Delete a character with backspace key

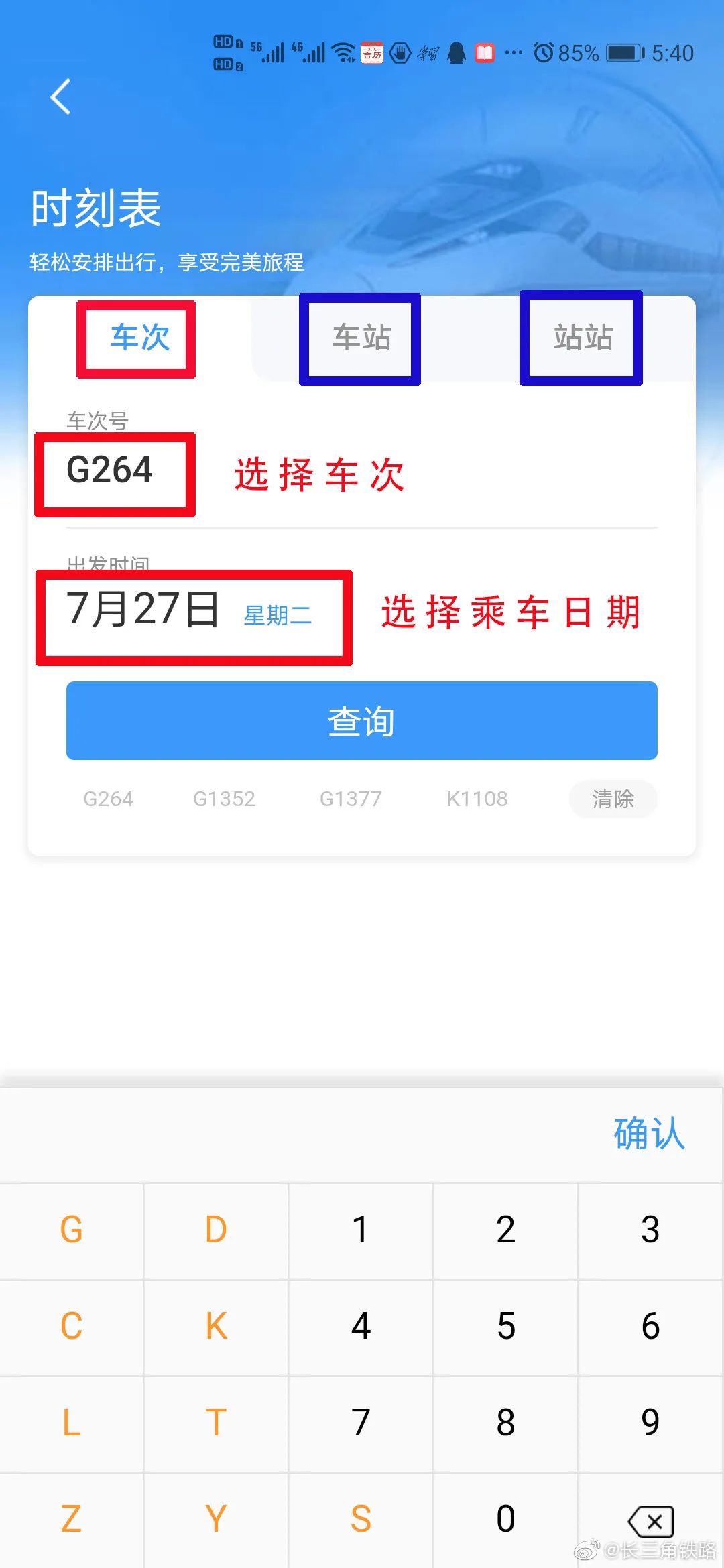tap(650, 1520)
